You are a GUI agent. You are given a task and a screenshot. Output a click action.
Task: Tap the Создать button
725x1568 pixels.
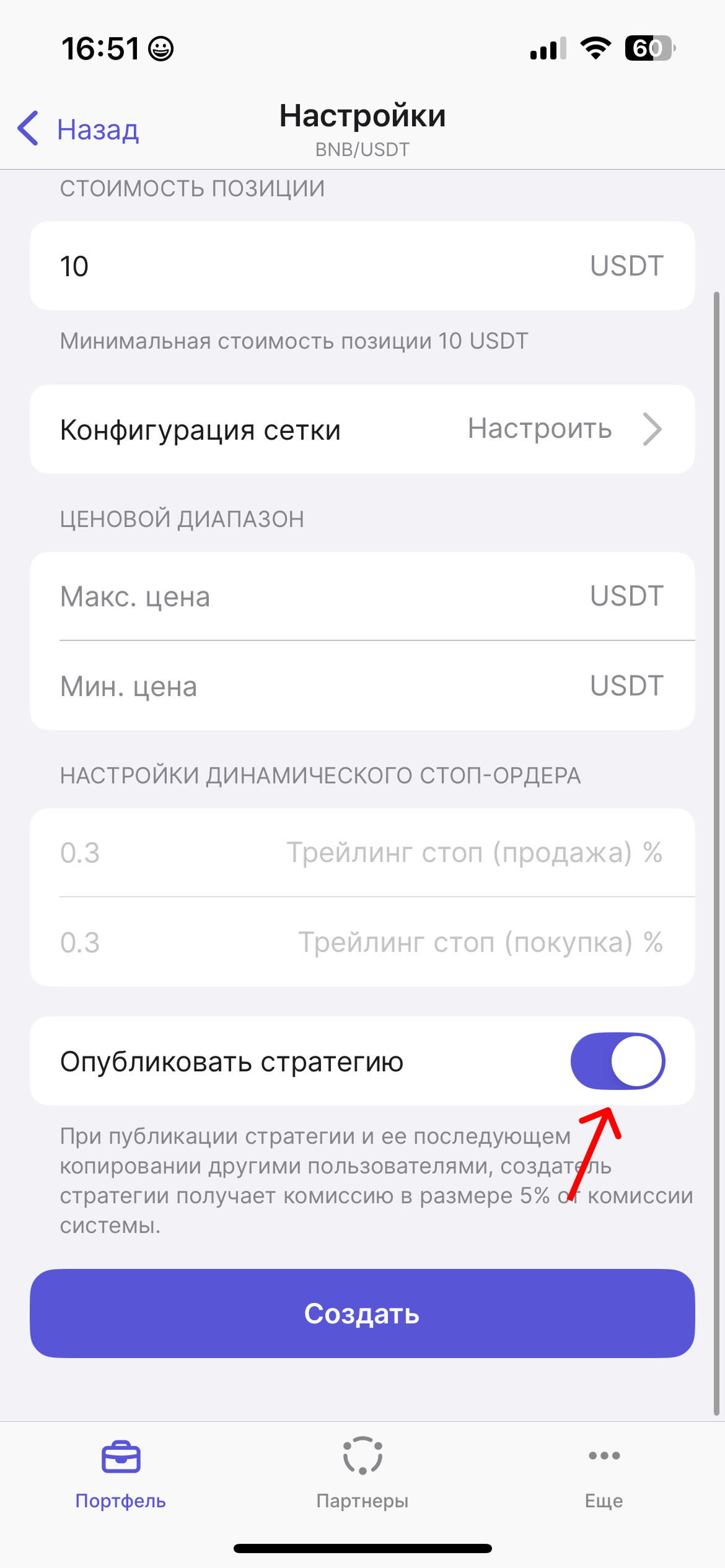362,1313
